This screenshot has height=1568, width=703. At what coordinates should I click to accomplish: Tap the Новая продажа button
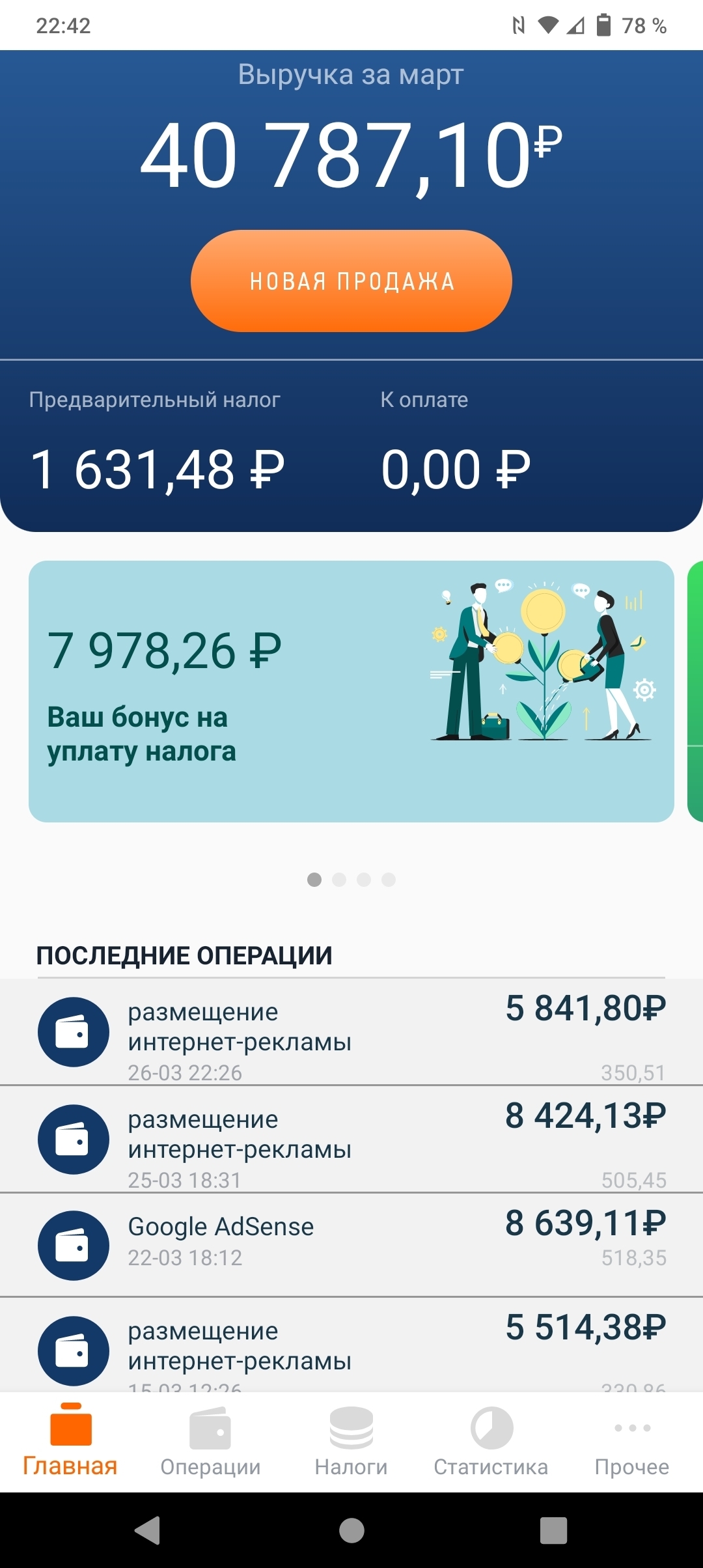351,281
